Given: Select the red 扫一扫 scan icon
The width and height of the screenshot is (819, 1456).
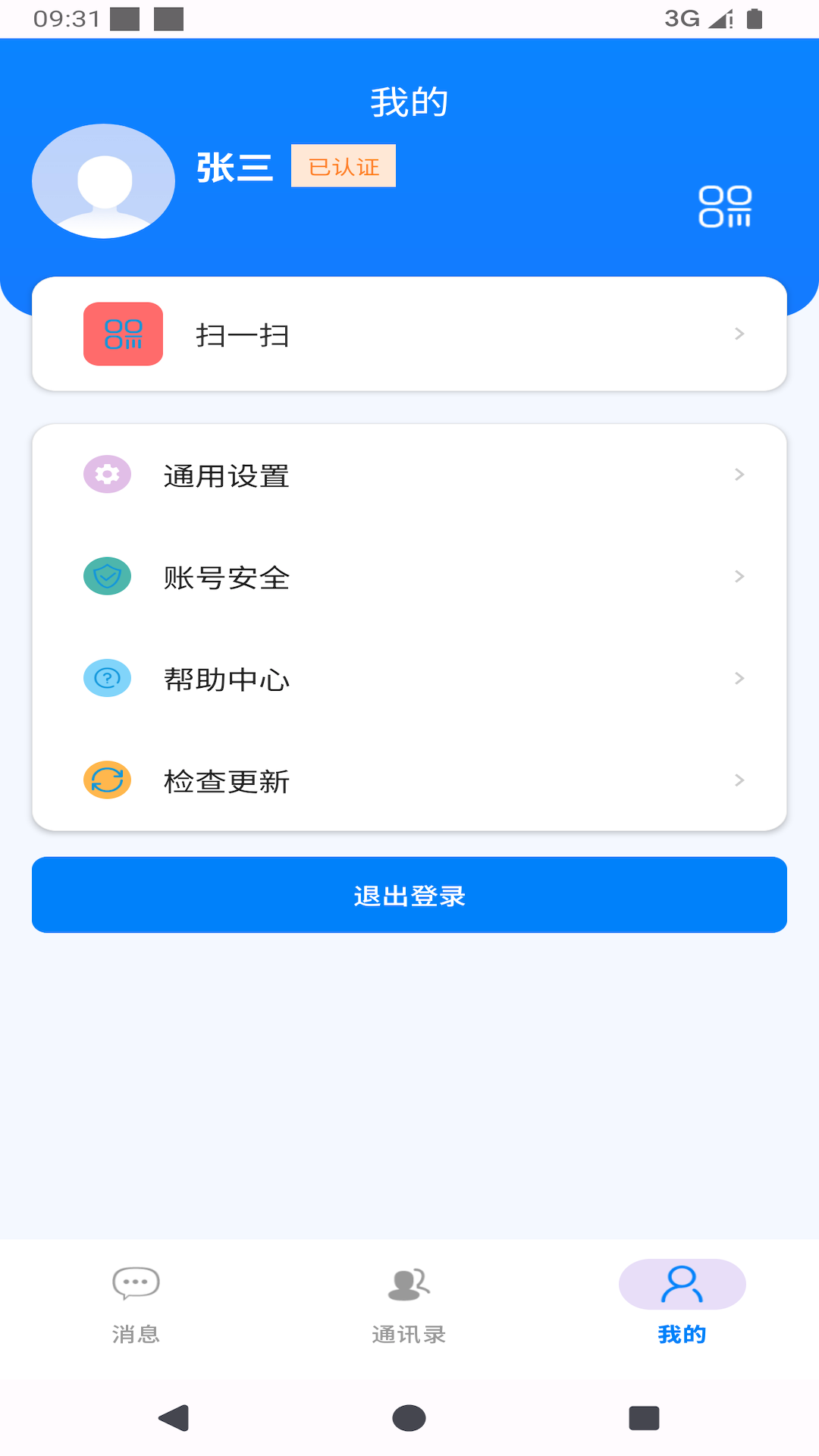Looking at the screenshot, I should (x=123, y=334).
